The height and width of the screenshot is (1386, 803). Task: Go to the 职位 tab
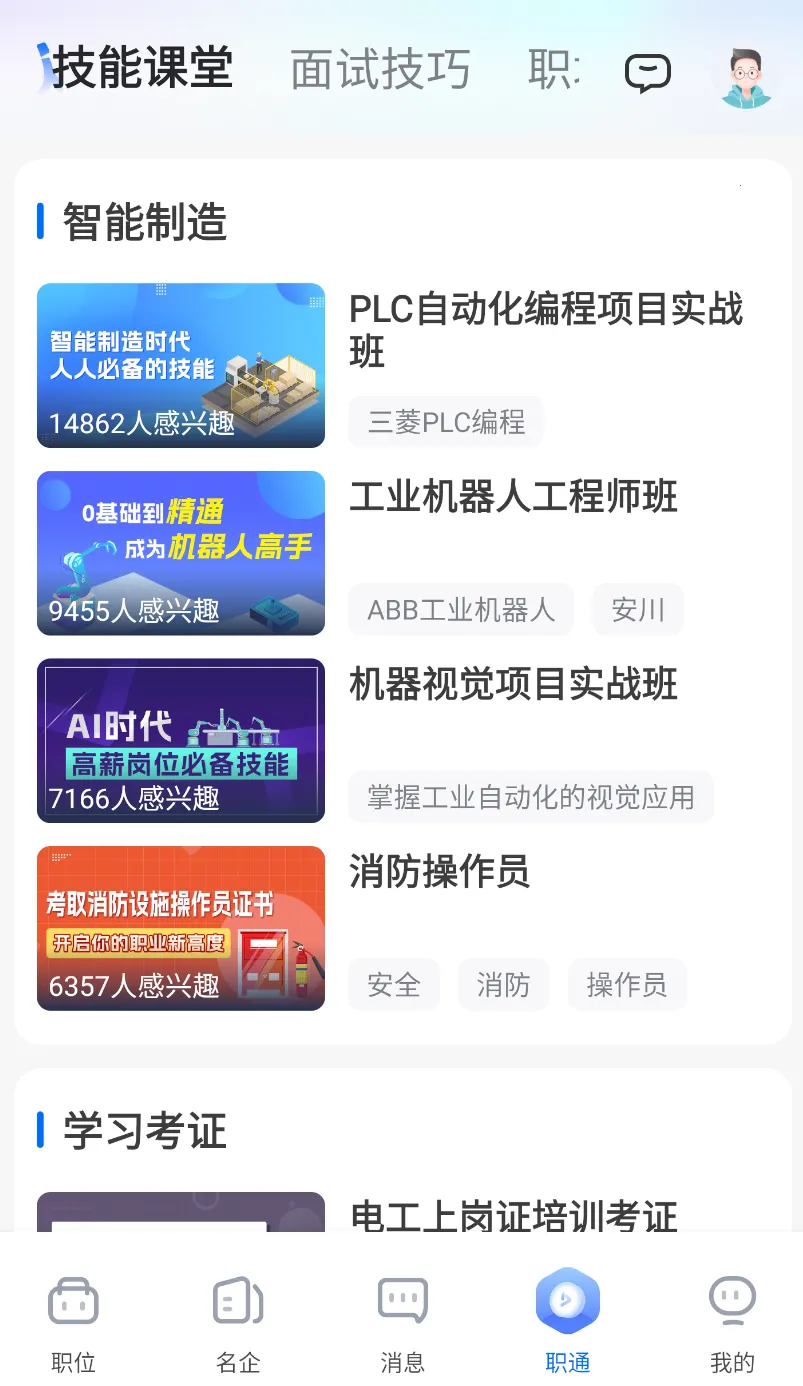[73, 1322]
